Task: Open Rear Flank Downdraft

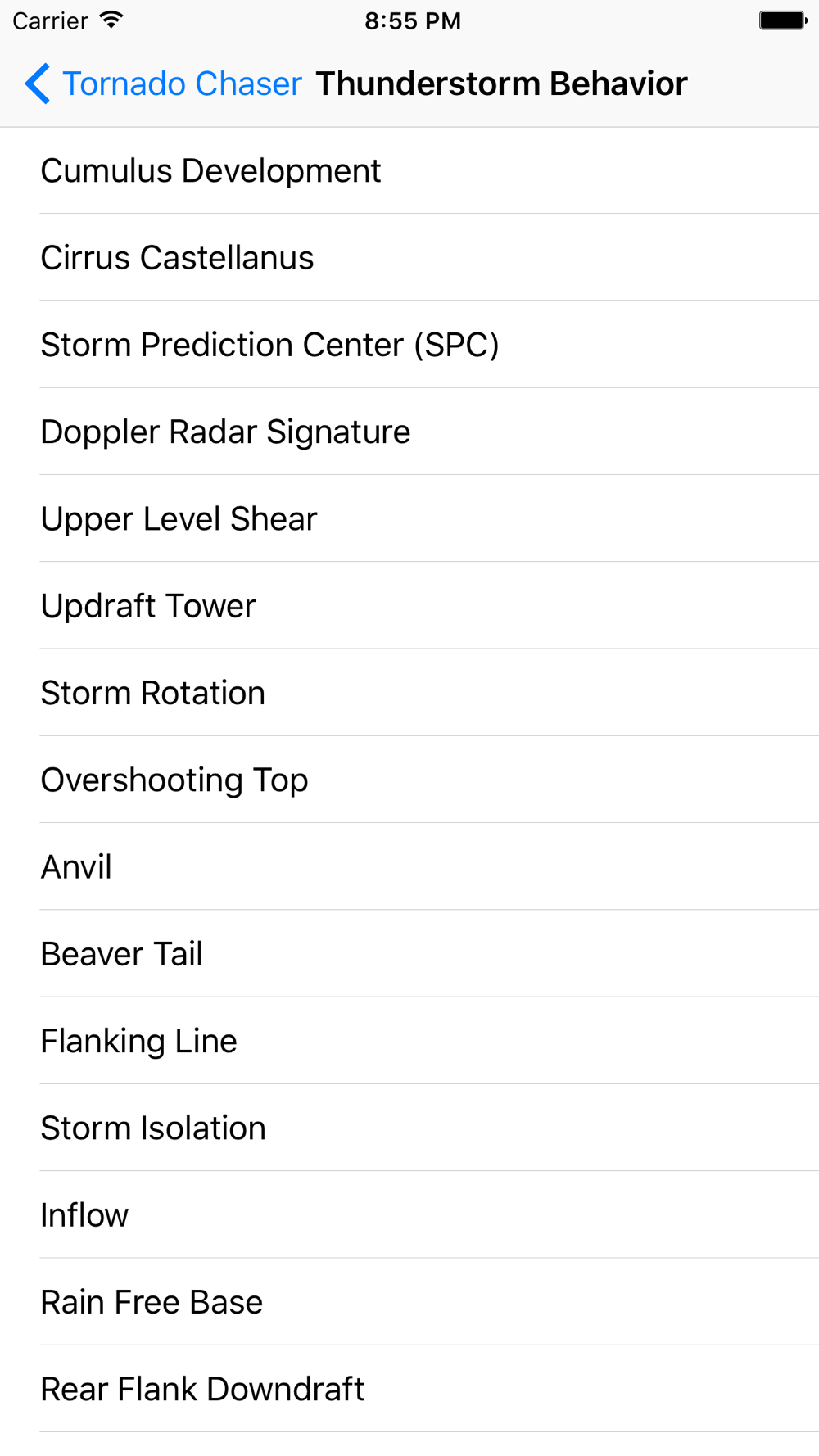Action: (x=409, y=1388)
